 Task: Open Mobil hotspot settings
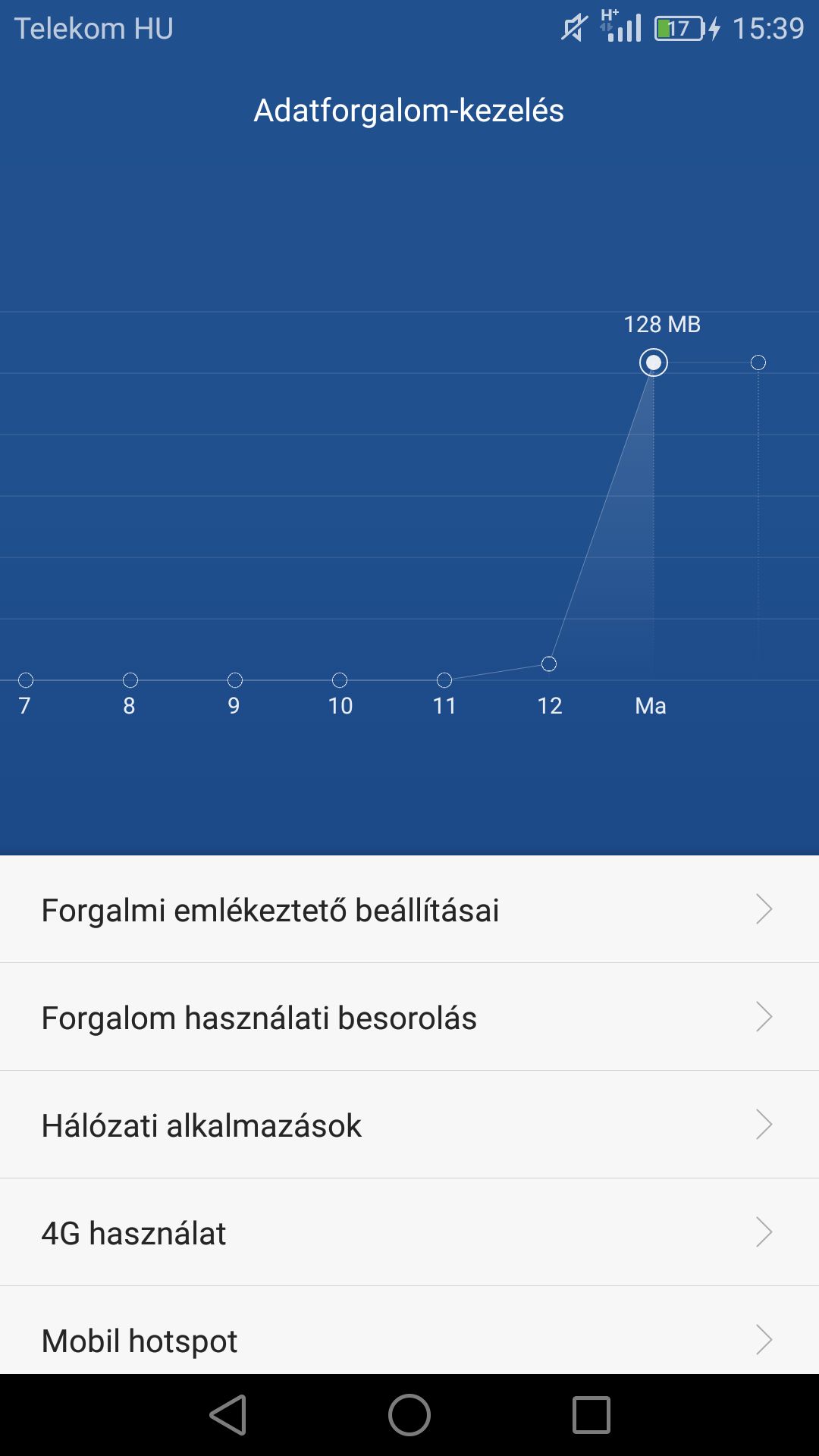(x=409, y=1330)
